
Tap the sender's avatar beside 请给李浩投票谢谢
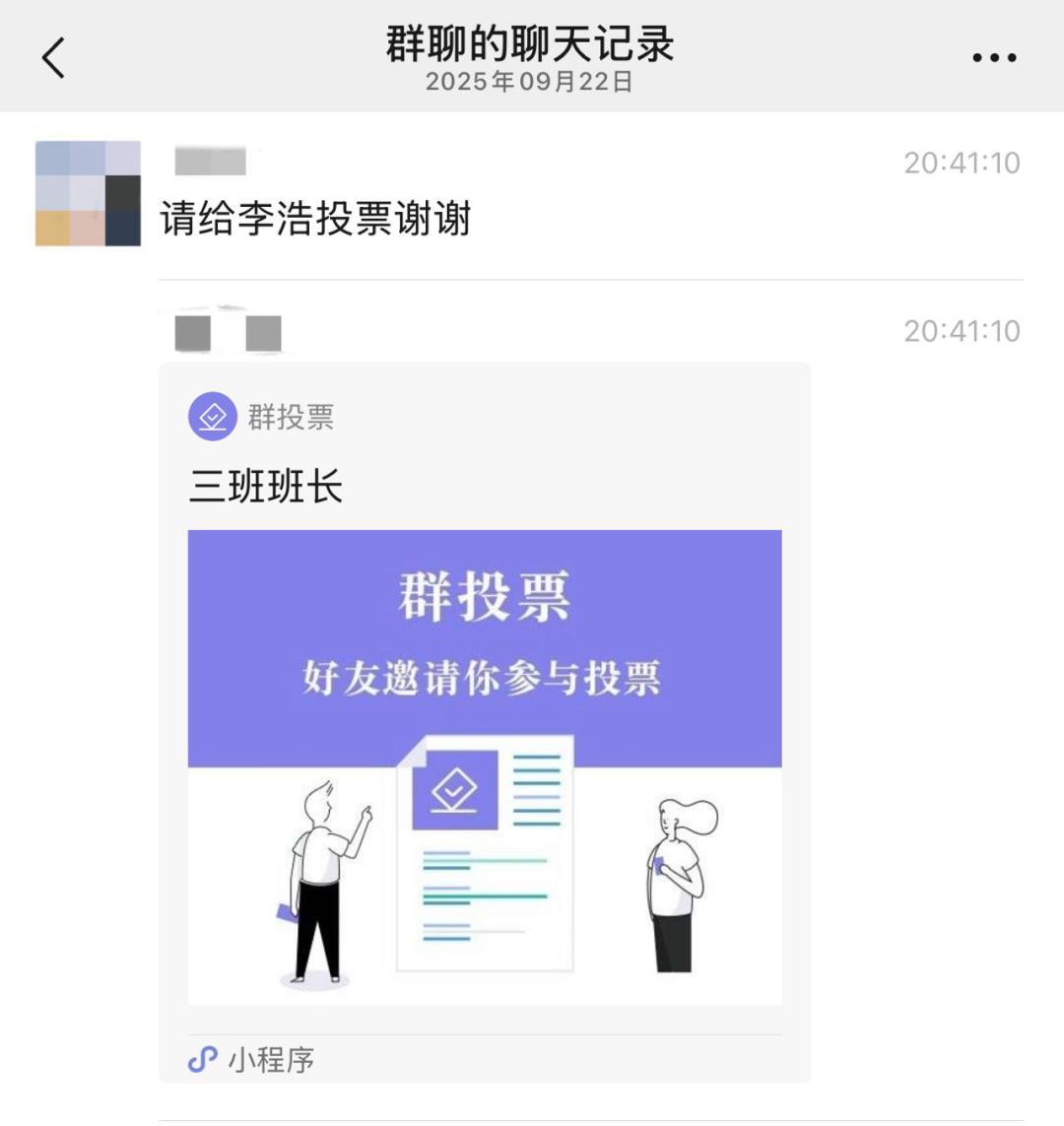coord(88,193)
